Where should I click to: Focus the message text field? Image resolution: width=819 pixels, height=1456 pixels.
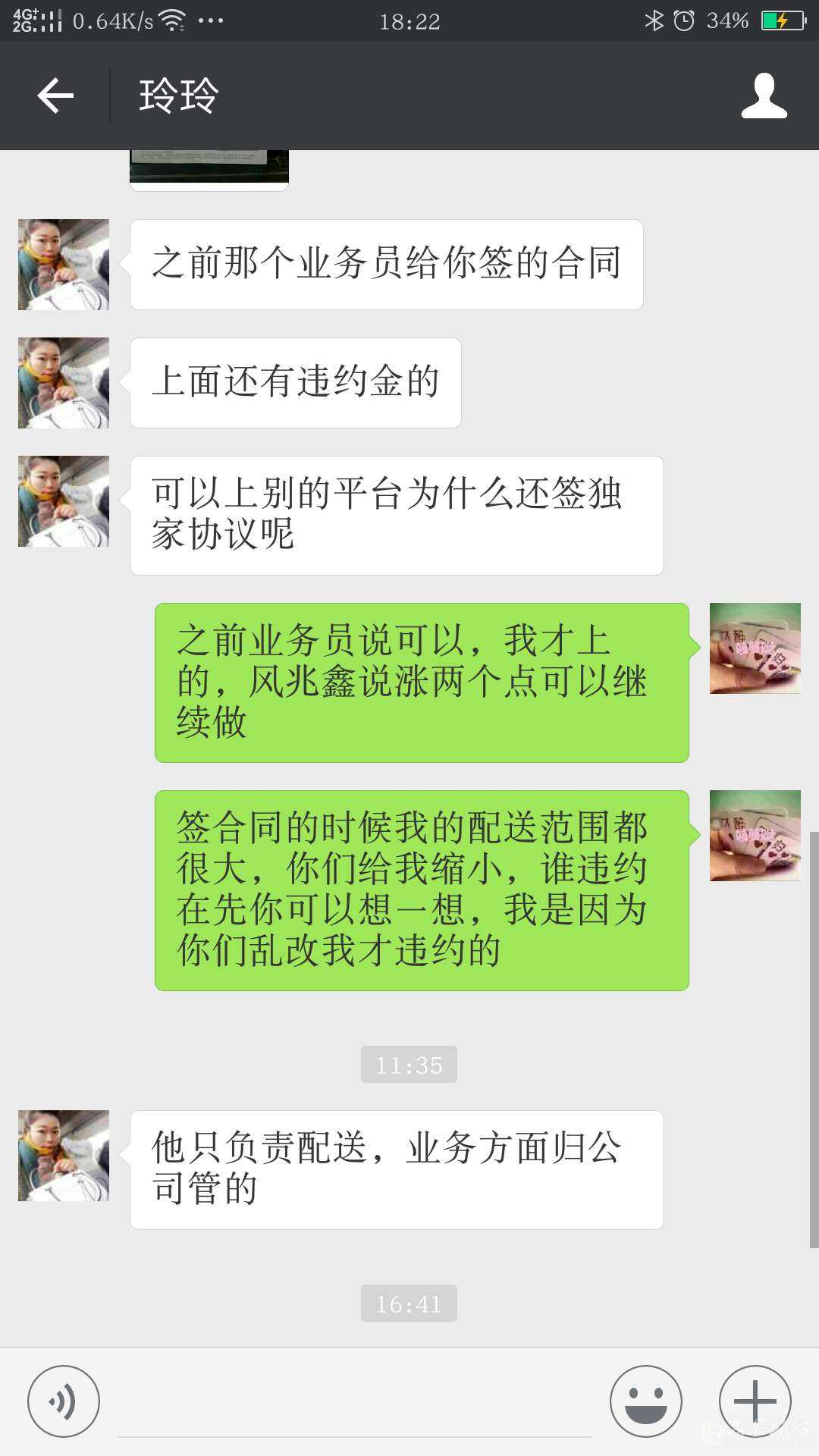[354, 1407]
